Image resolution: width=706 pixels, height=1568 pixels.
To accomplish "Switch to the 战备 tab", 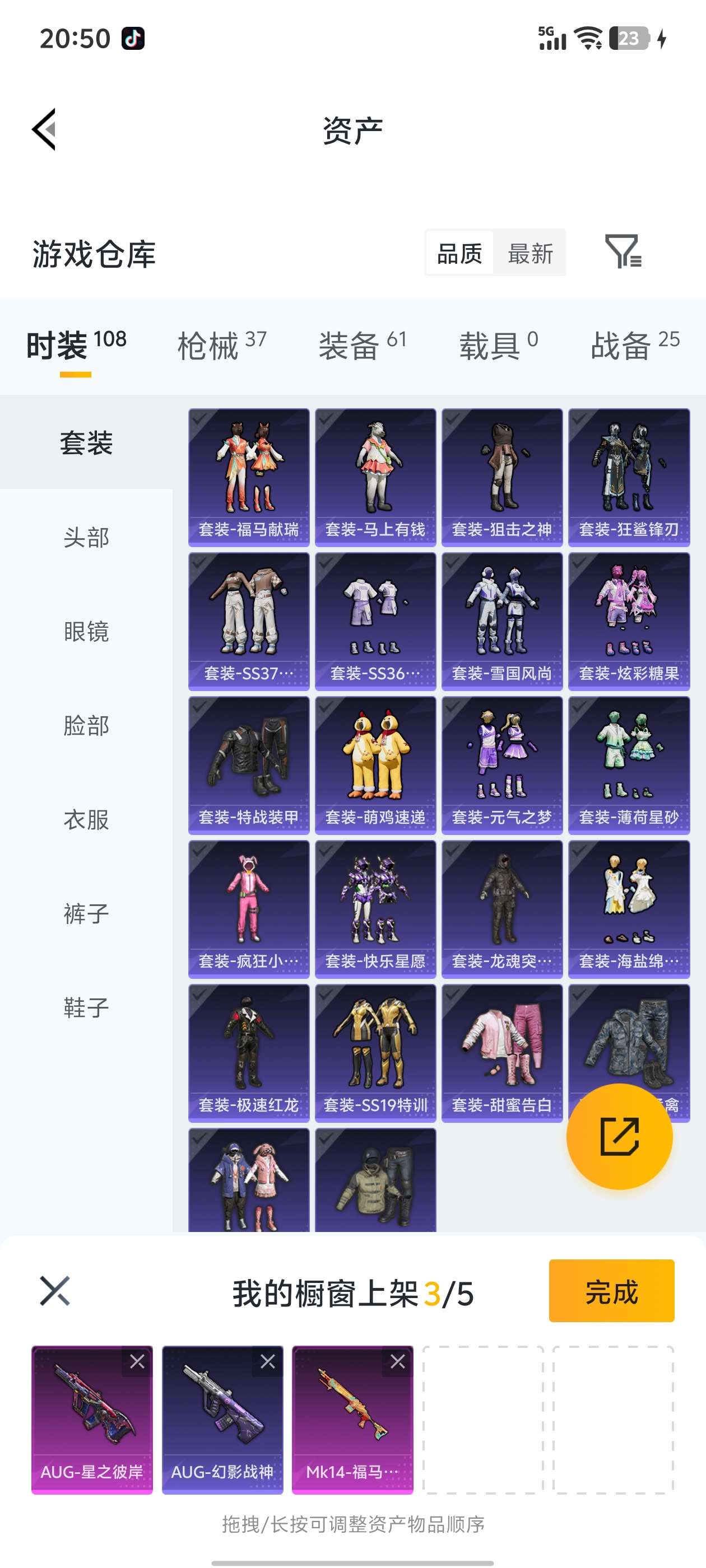I will tap(635, 346).
